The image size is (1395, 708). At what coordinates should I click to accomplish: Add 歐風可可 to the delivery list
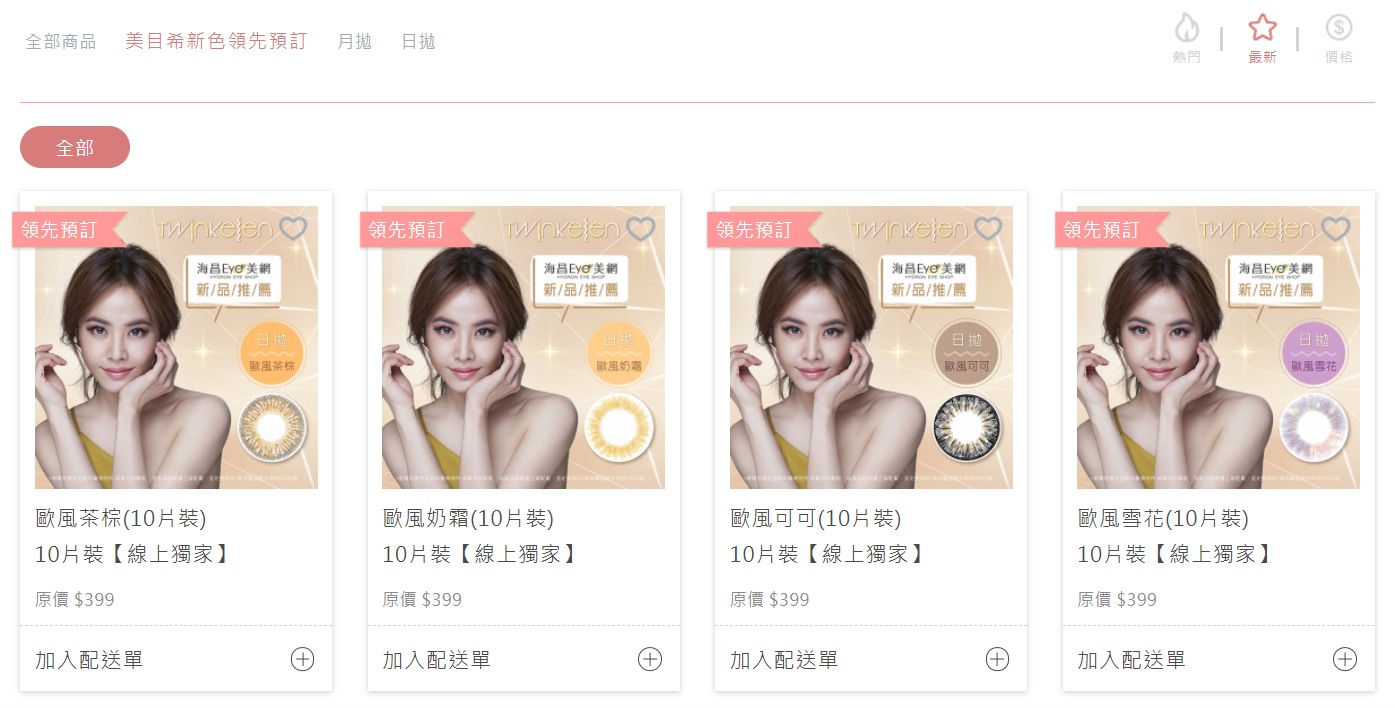pos(997,659)
